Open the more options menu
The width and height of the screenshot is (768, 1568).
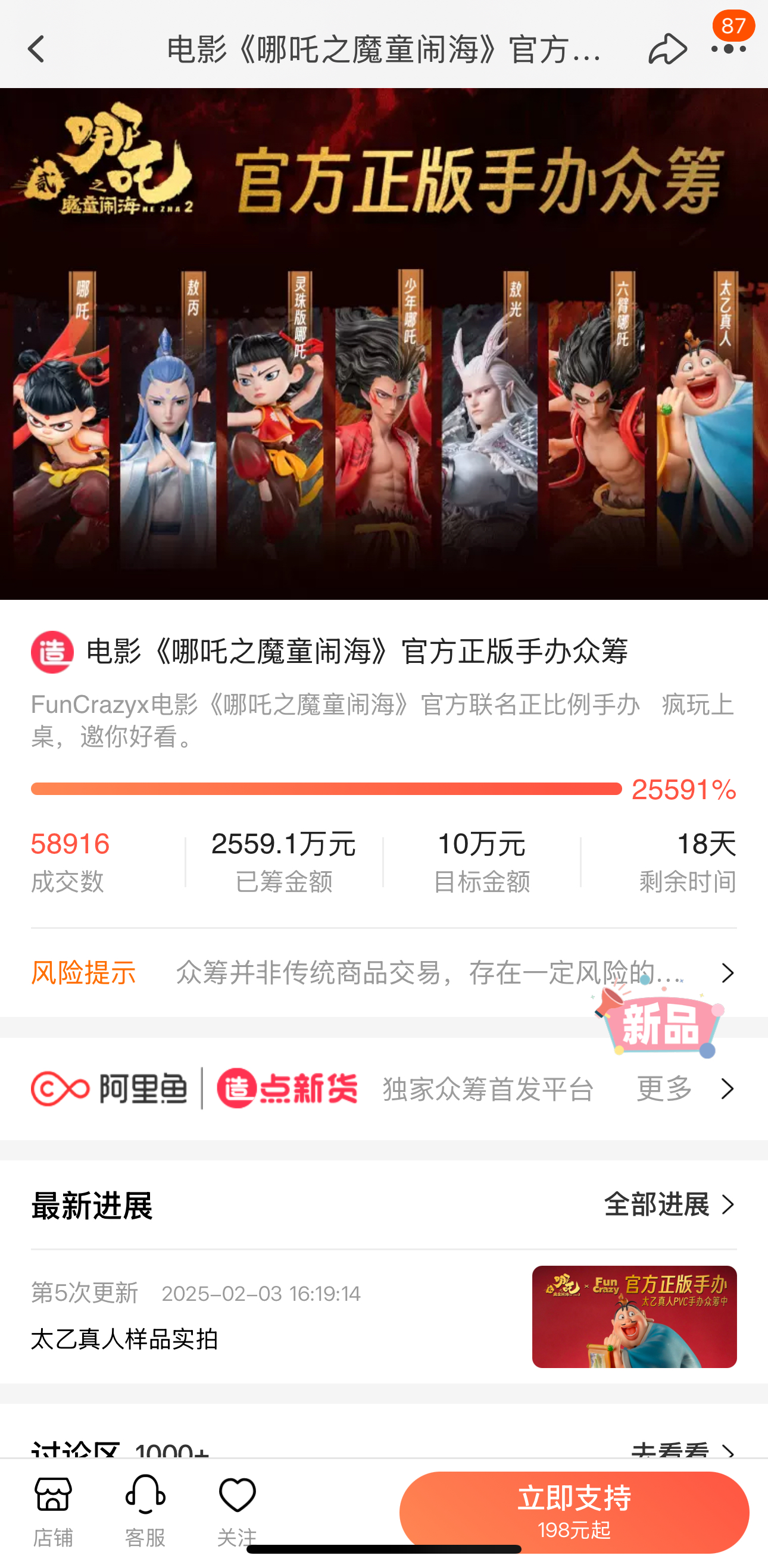[729, 48]
